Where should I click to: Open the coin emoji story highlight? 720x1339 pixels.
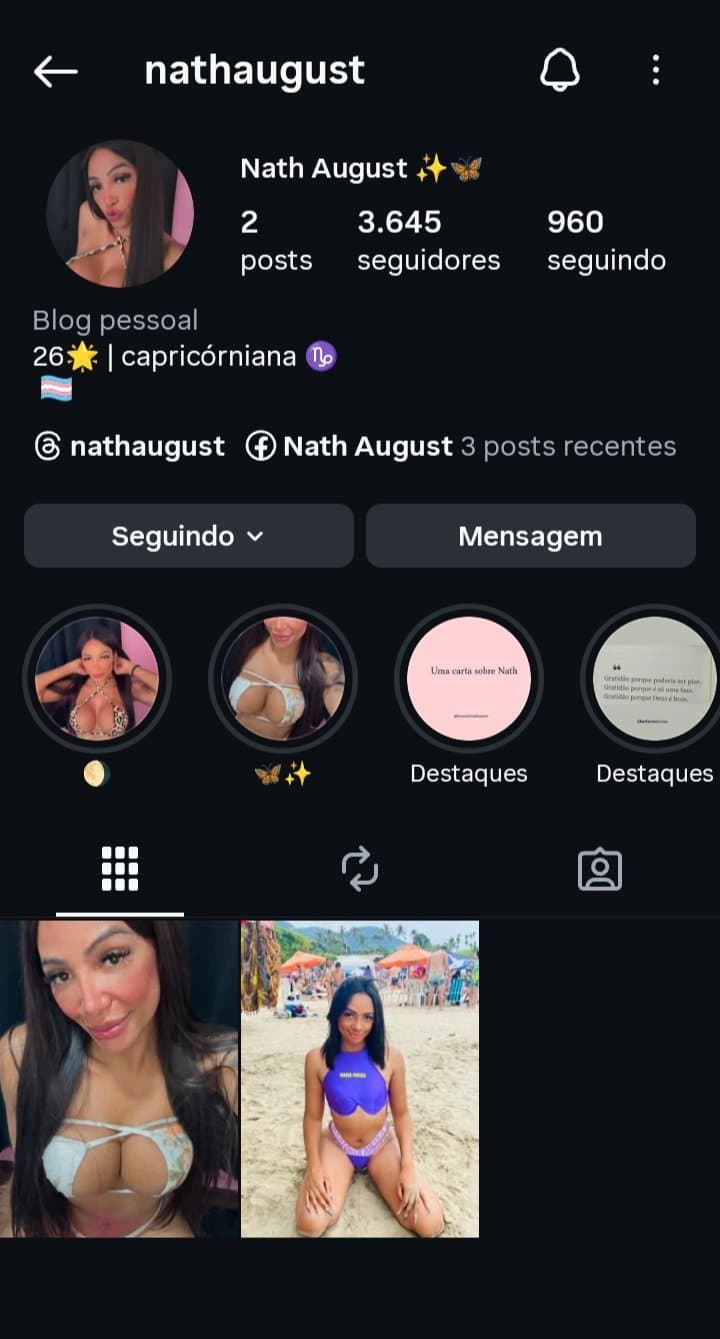97,678
